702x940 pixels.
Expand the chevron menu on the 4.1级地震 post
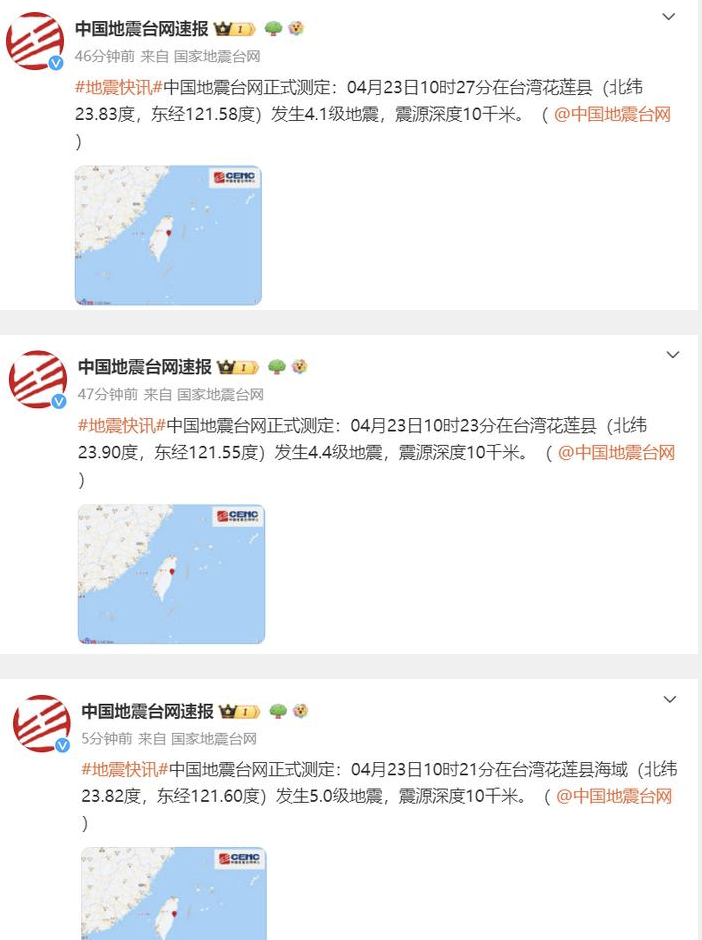[670, 16]
